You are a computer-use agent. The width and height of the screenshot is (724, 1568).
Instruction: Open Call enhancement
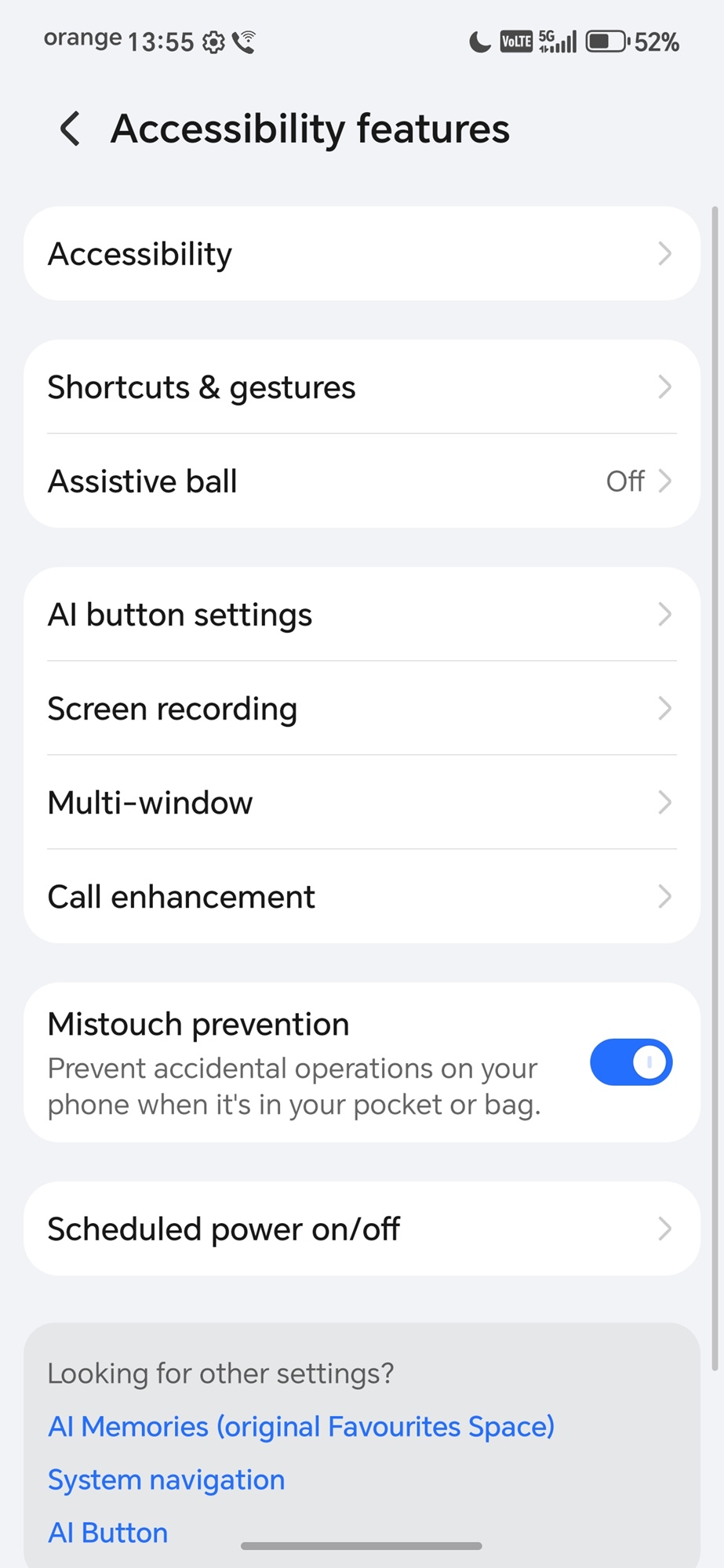point(361,896)
